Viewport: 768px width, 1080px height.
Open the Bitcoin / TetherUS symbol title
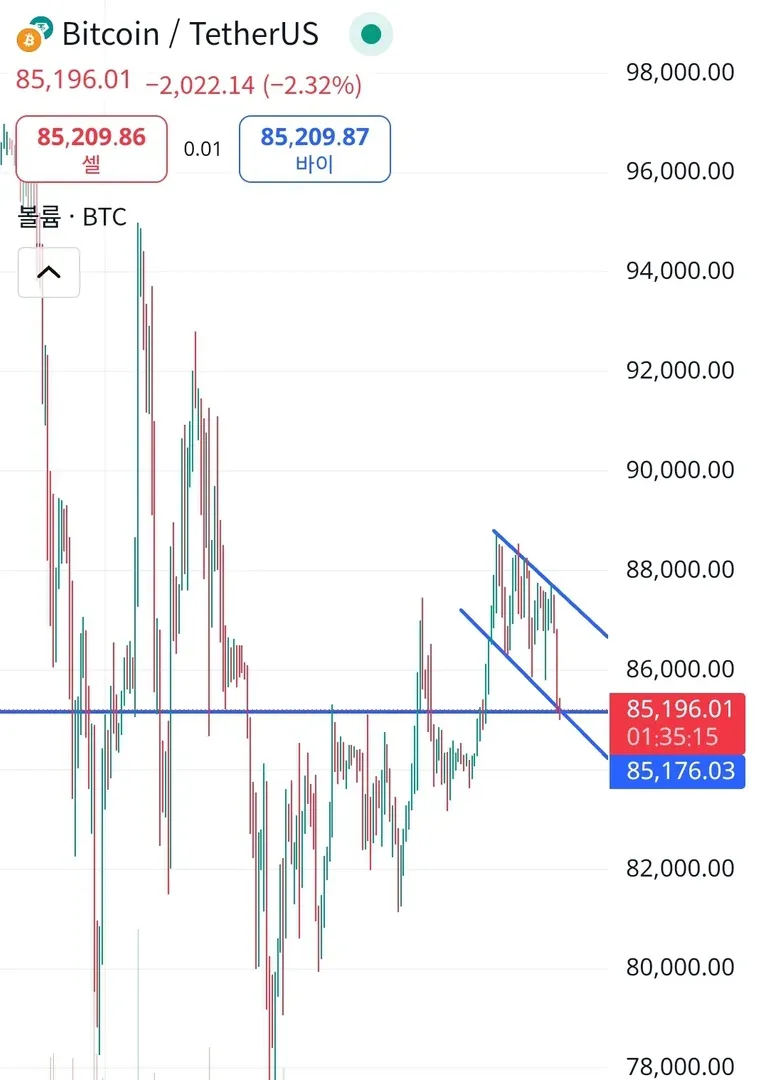click(190, 35)
